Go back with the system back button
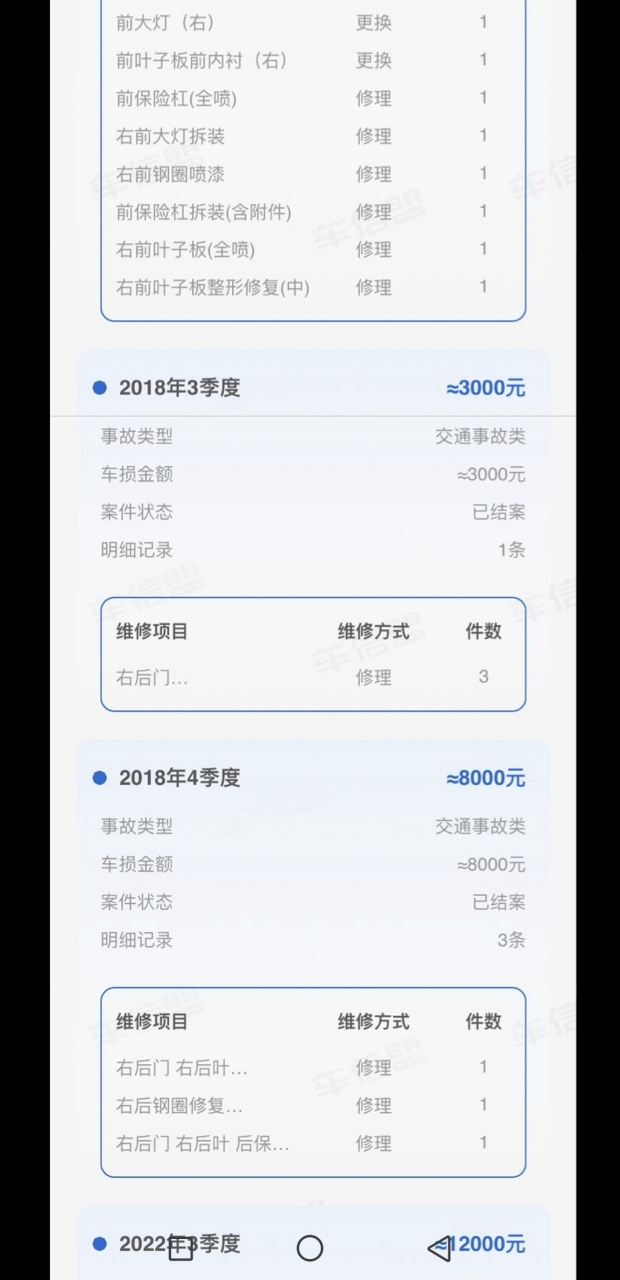The image size is (620, 1280). coord(439,1247)
